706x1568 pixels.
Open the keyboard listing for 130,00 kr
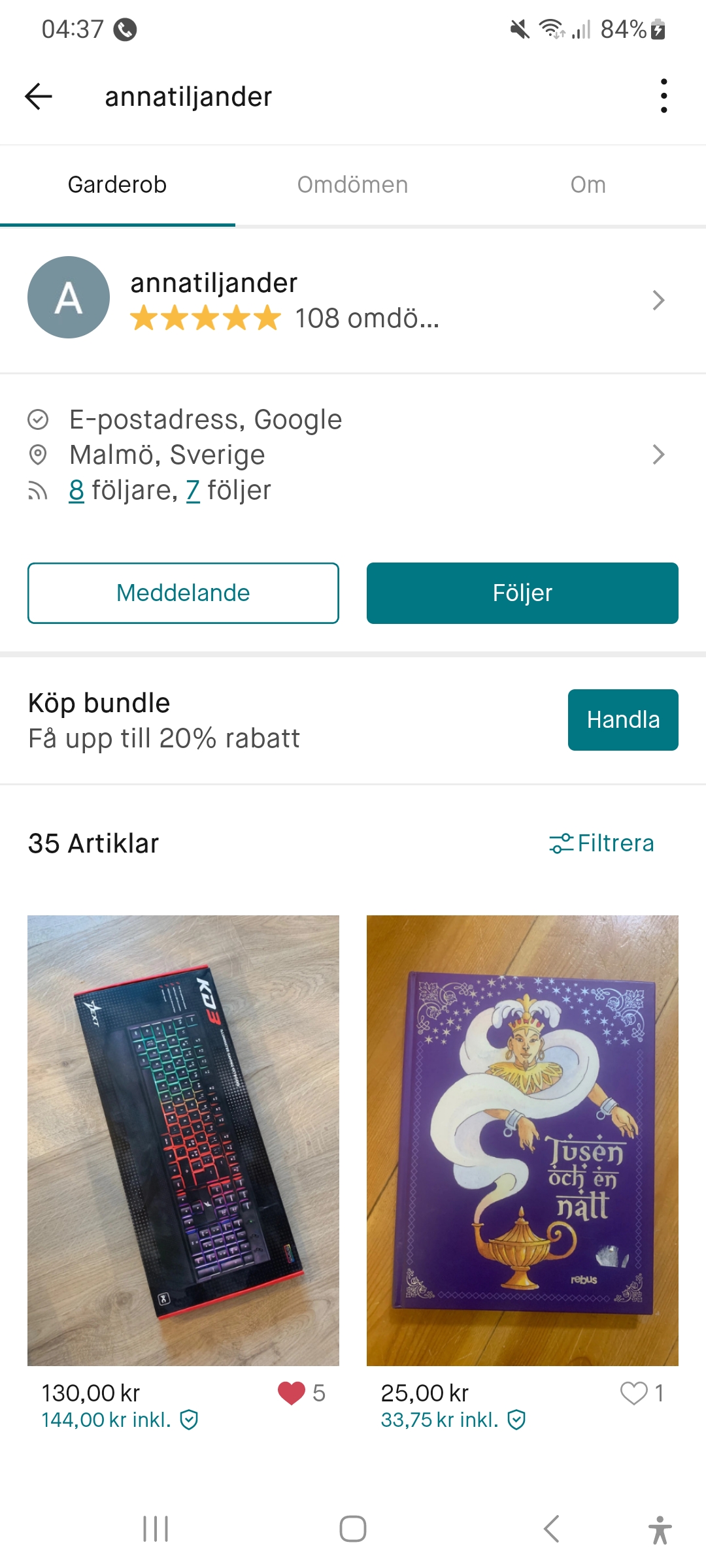tap(183, 1140)
